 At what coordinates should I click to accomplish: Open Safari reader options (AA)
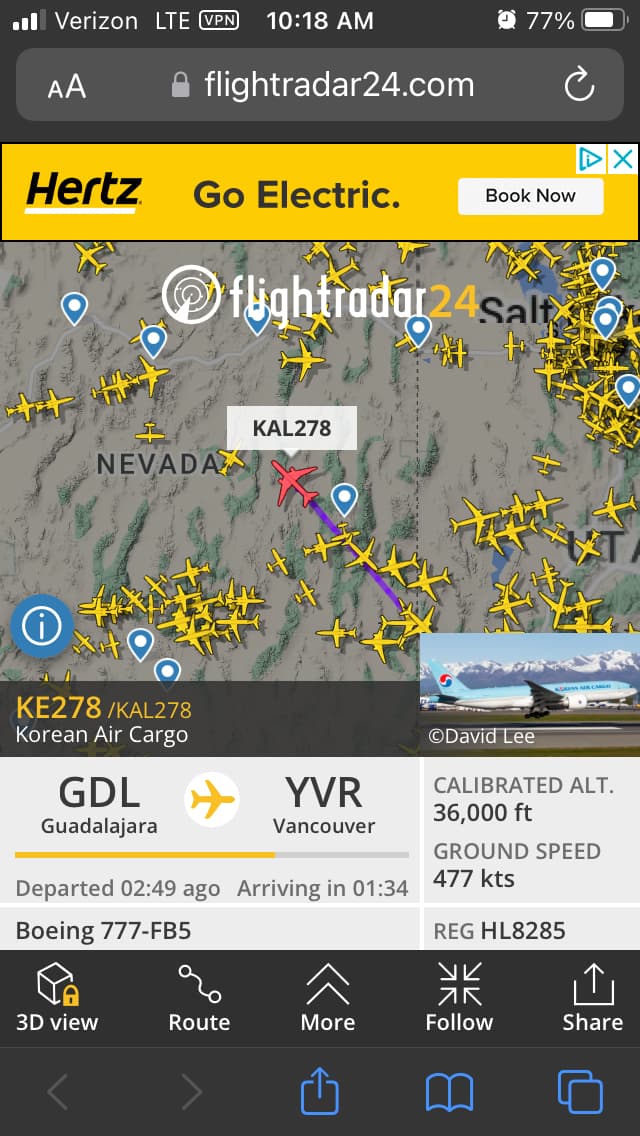click(67, 87)
